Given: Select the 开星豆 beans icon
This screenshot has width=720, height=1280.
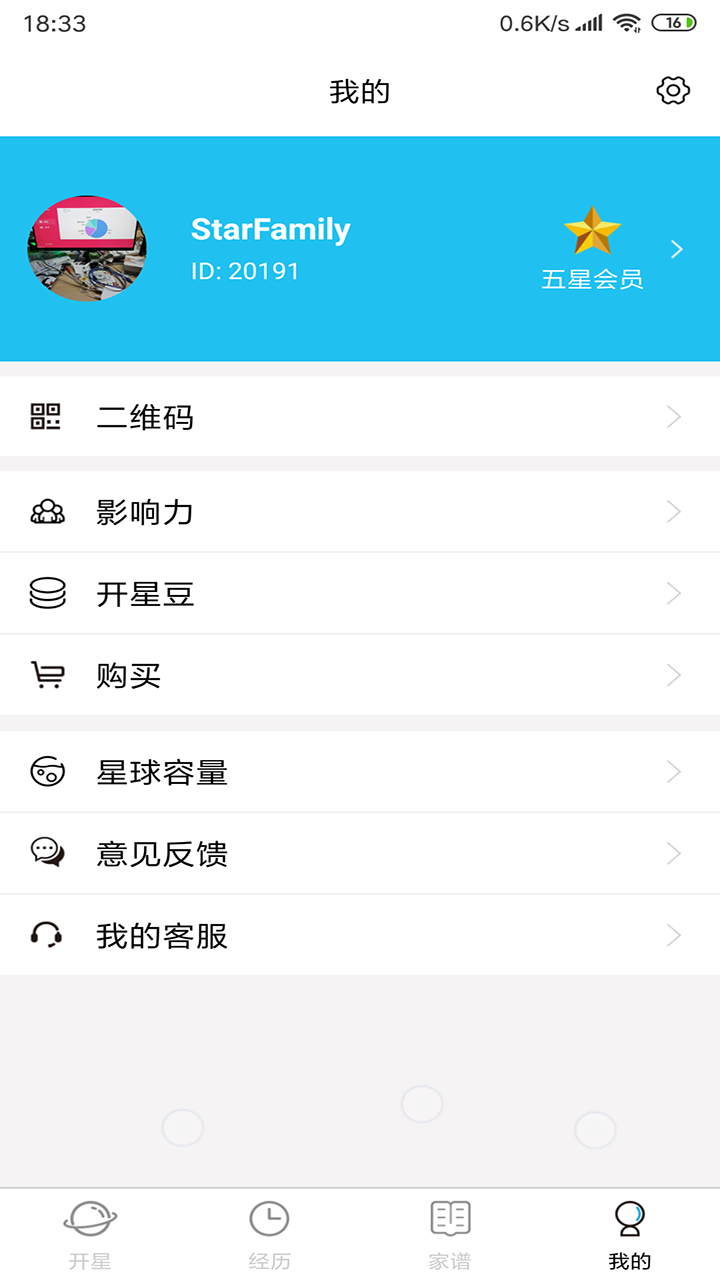Looking at the screenshot, I should (47, 593).
